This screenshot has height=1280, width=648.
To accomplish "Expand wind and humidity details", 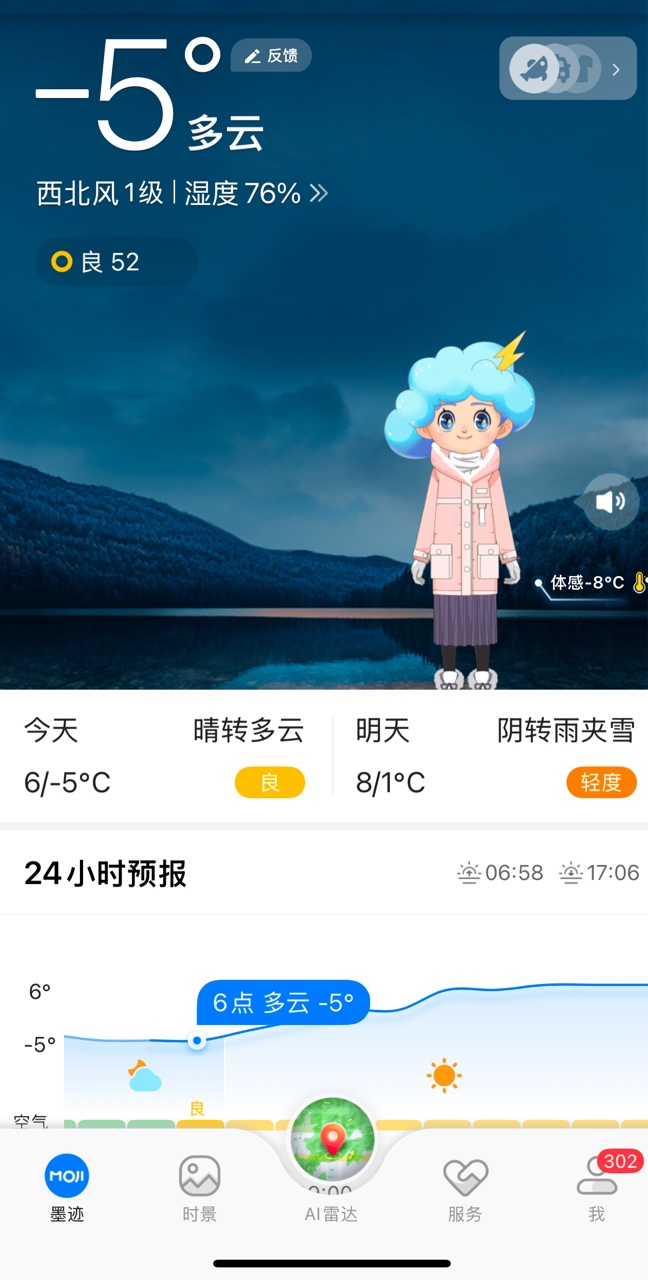I will 183,193.
